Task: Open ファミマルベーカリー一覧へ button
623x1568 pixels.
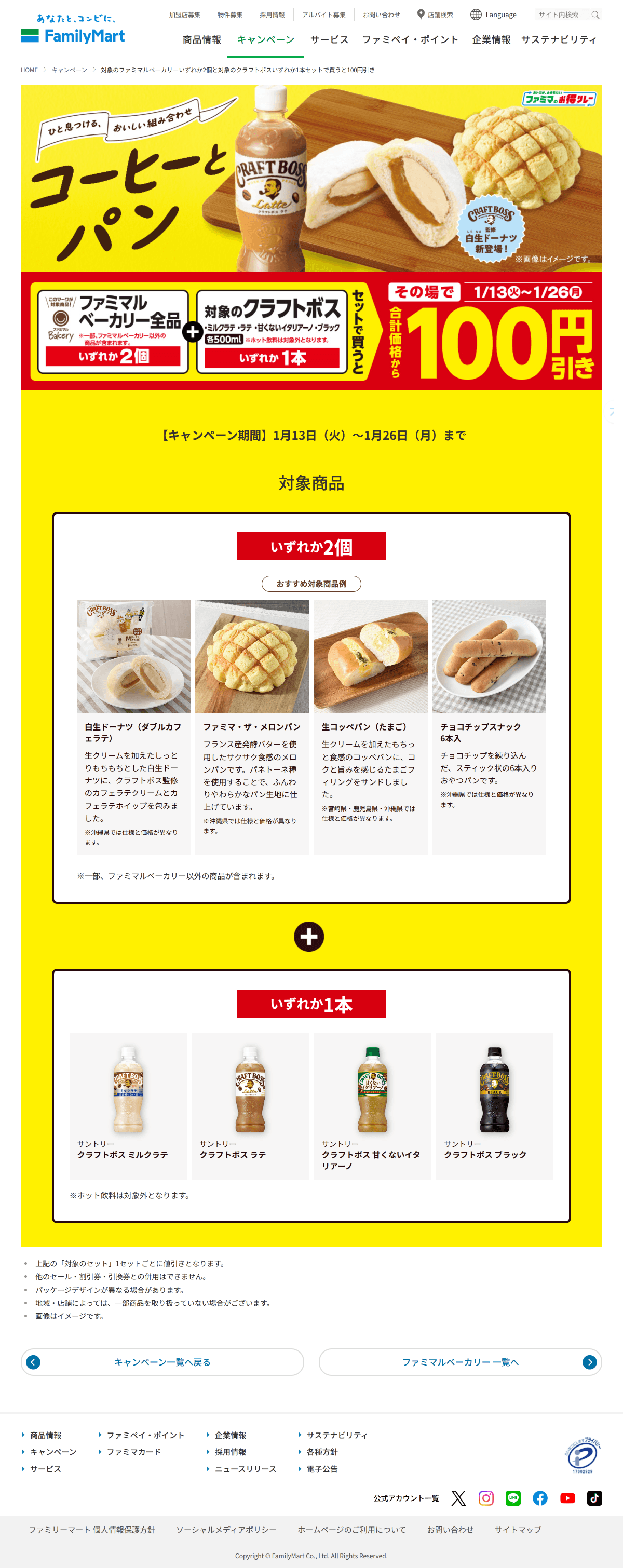Action: click(x=460, y=1362)
